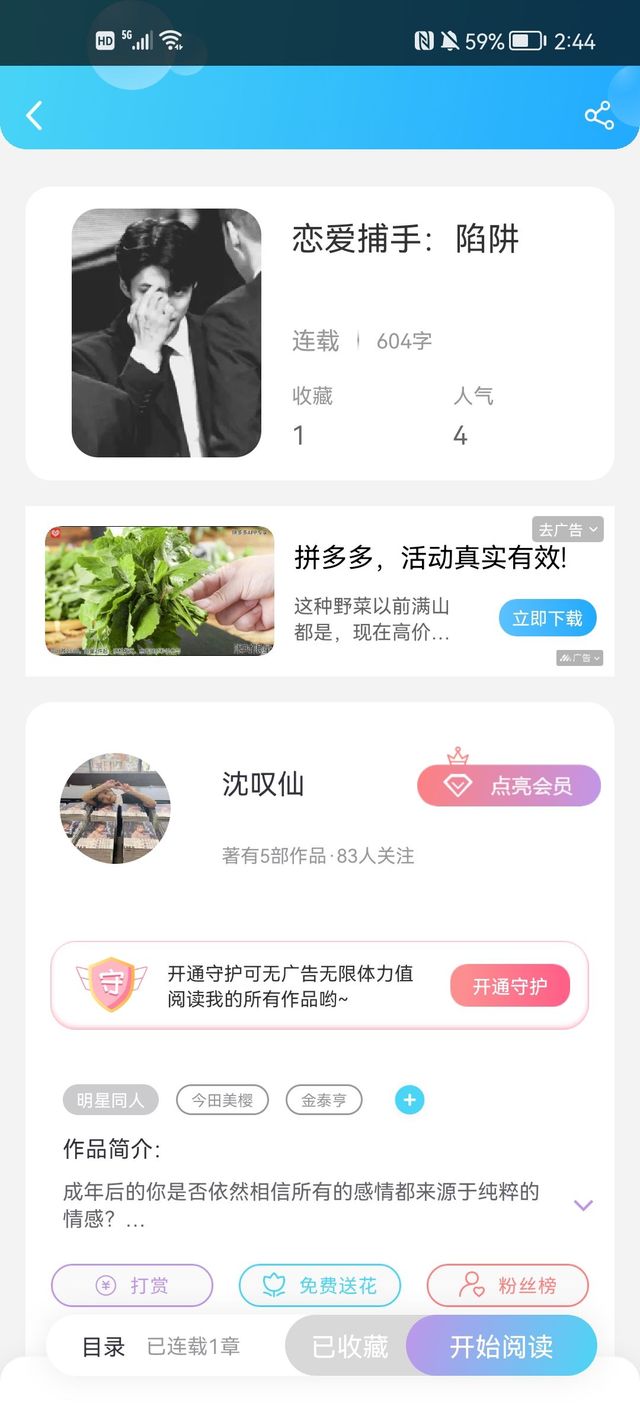Add a tag with the plus icon
640x1422 pixels.
click(410, 1100)
